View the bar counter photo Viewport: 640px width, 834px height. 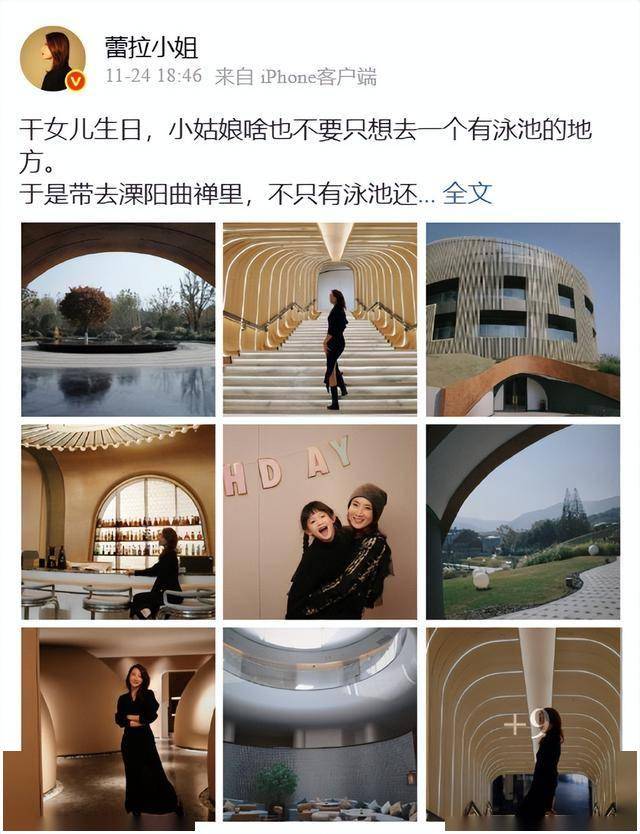coord(118,521)
